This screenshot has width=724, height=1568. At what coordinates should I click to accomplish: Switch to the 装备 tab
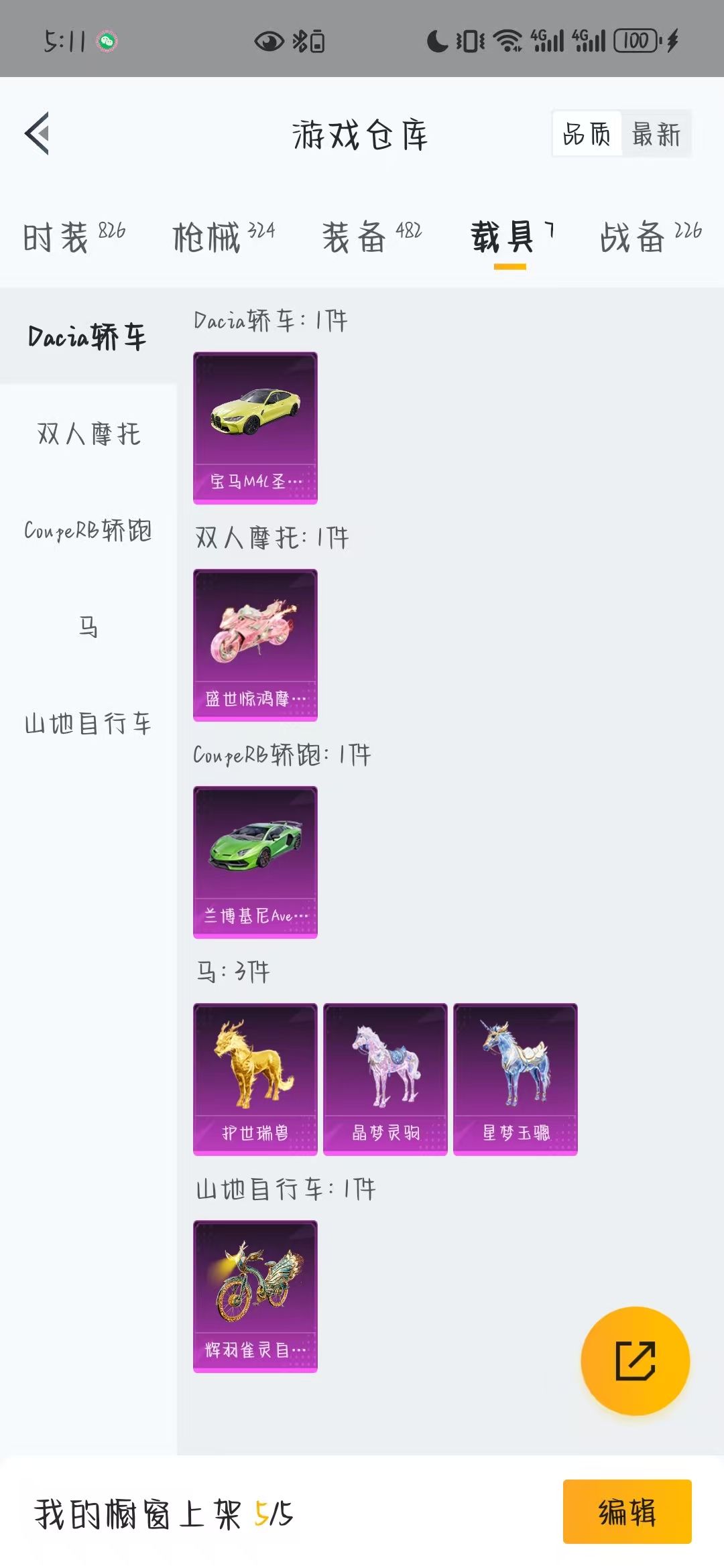click(372, 237)
